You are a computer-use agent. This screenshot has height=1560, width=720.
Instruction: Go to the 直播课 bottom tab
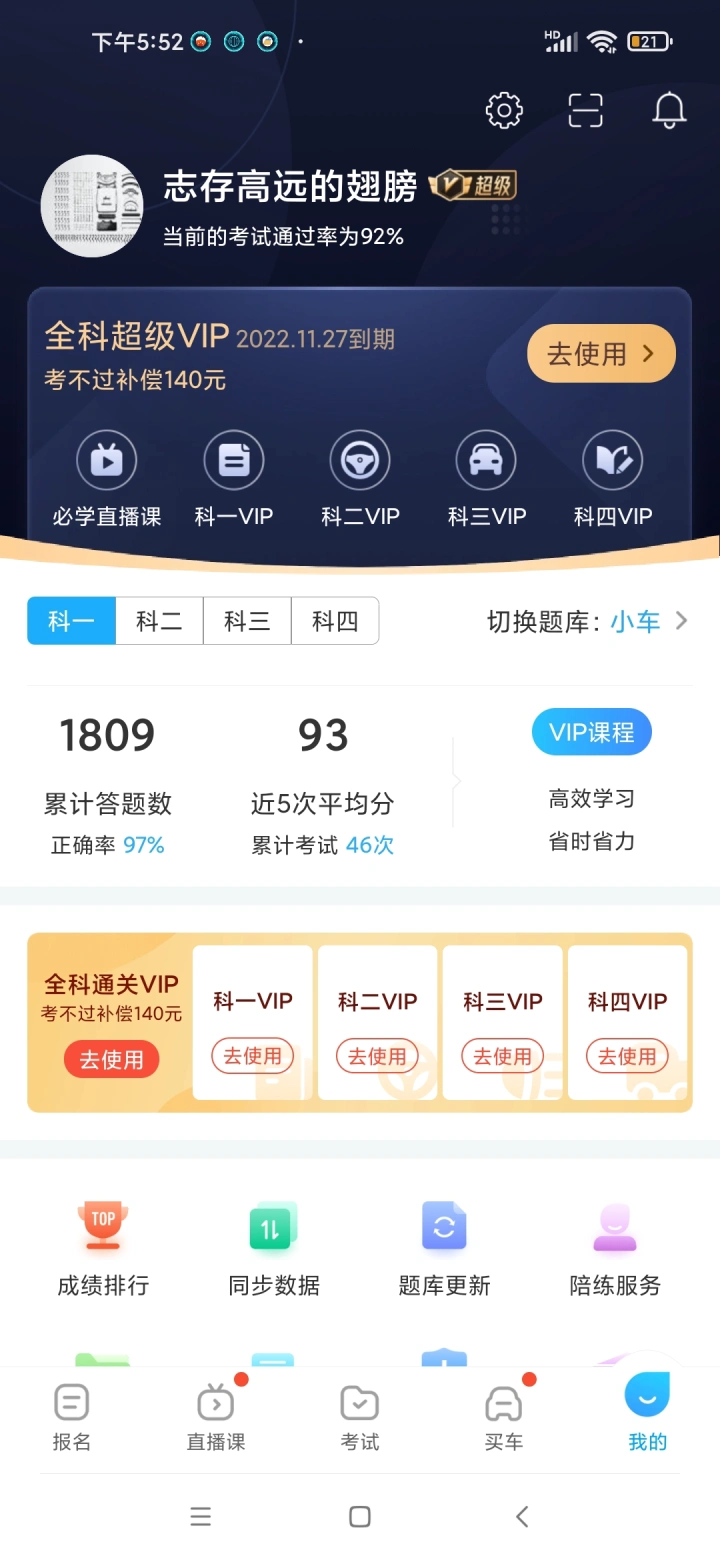(216, 1416)
